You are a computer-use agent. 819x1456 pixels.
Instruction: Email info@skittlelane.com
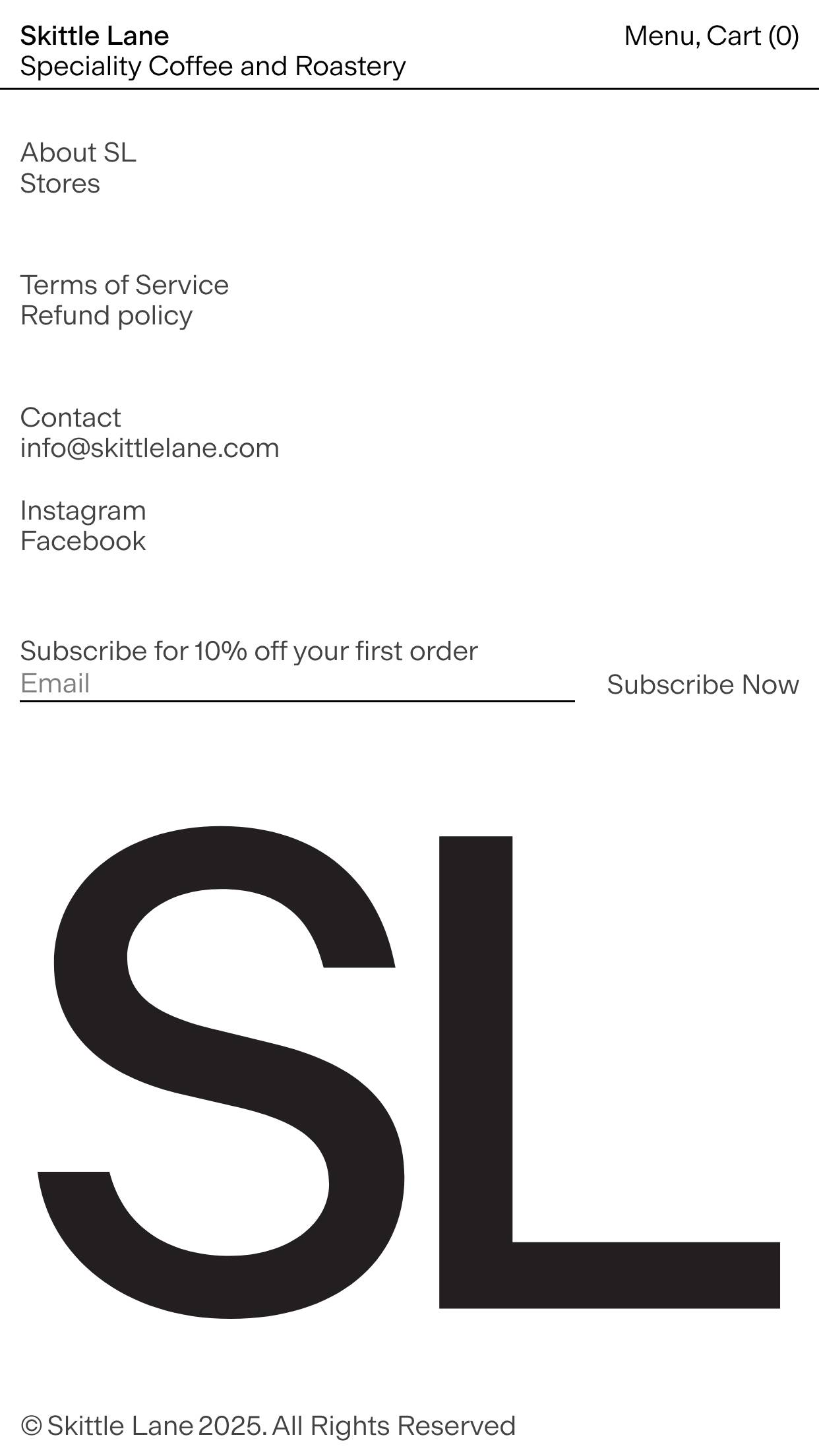(150, 448)
